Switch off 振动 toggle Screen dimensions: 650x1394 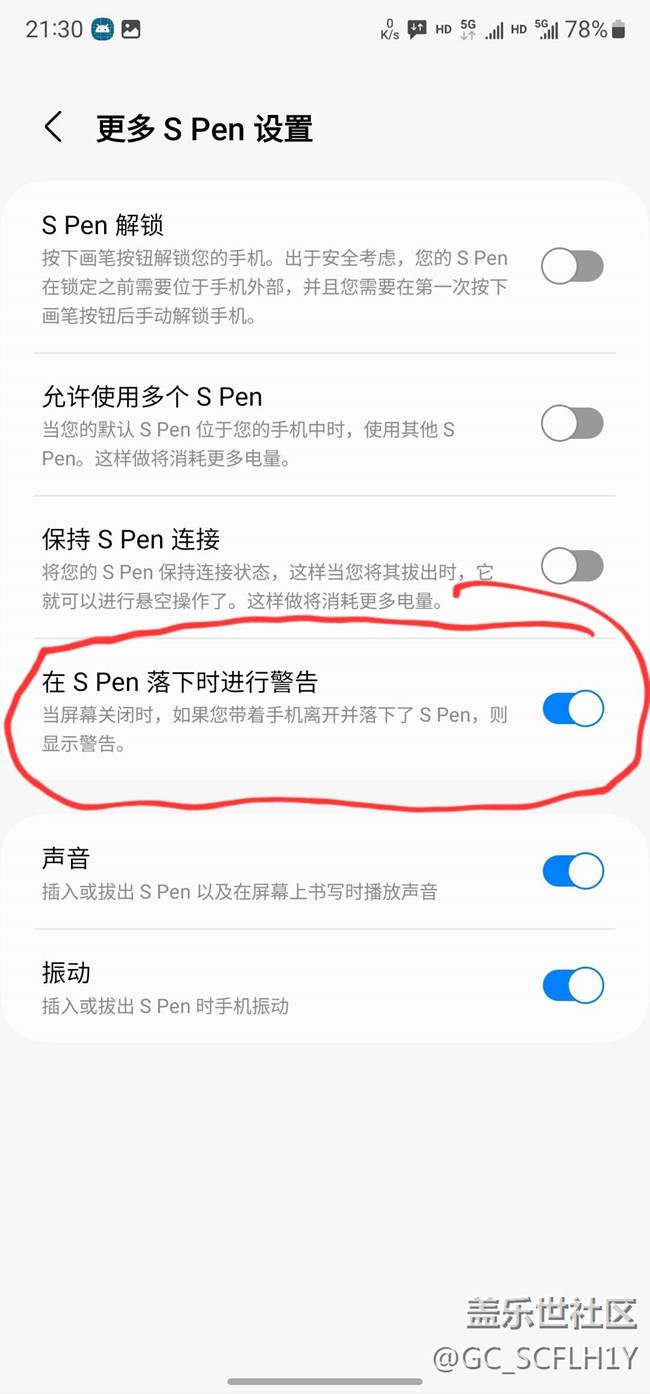click(x=573, y=986)
